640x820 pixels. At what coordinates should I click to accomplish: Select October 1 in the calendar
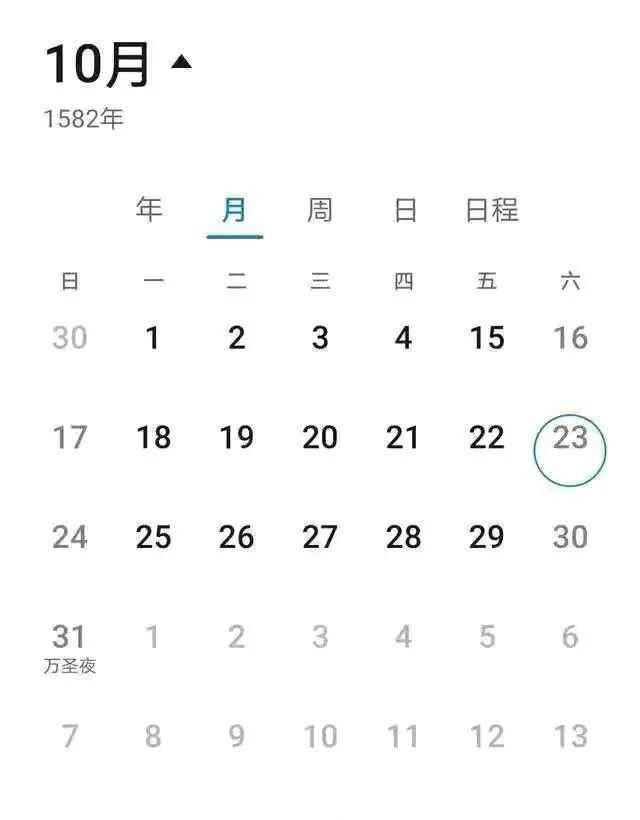point(153,338)
